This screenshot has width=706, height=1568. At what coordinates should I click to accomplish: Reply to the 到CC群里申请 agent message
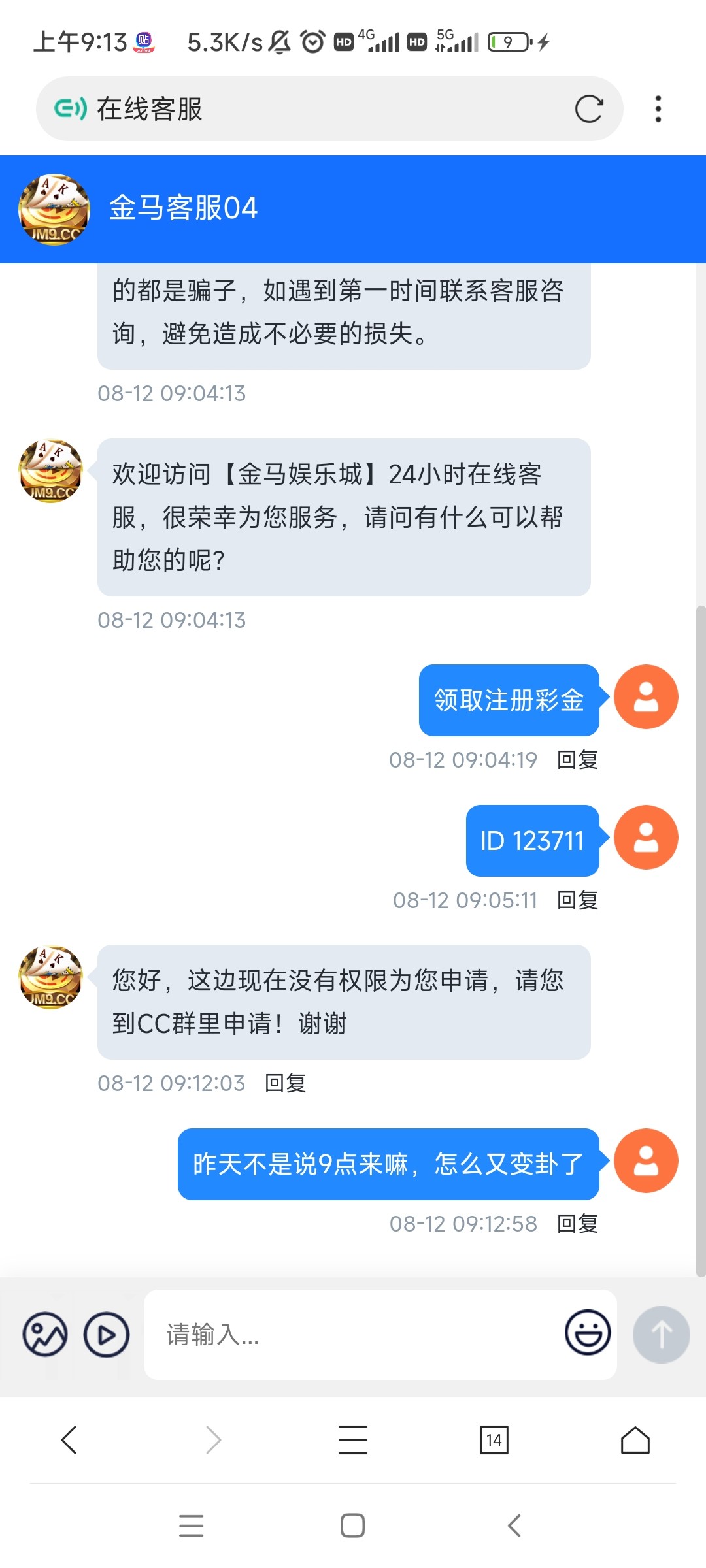pyautogui.click(x=285, y=1083)
